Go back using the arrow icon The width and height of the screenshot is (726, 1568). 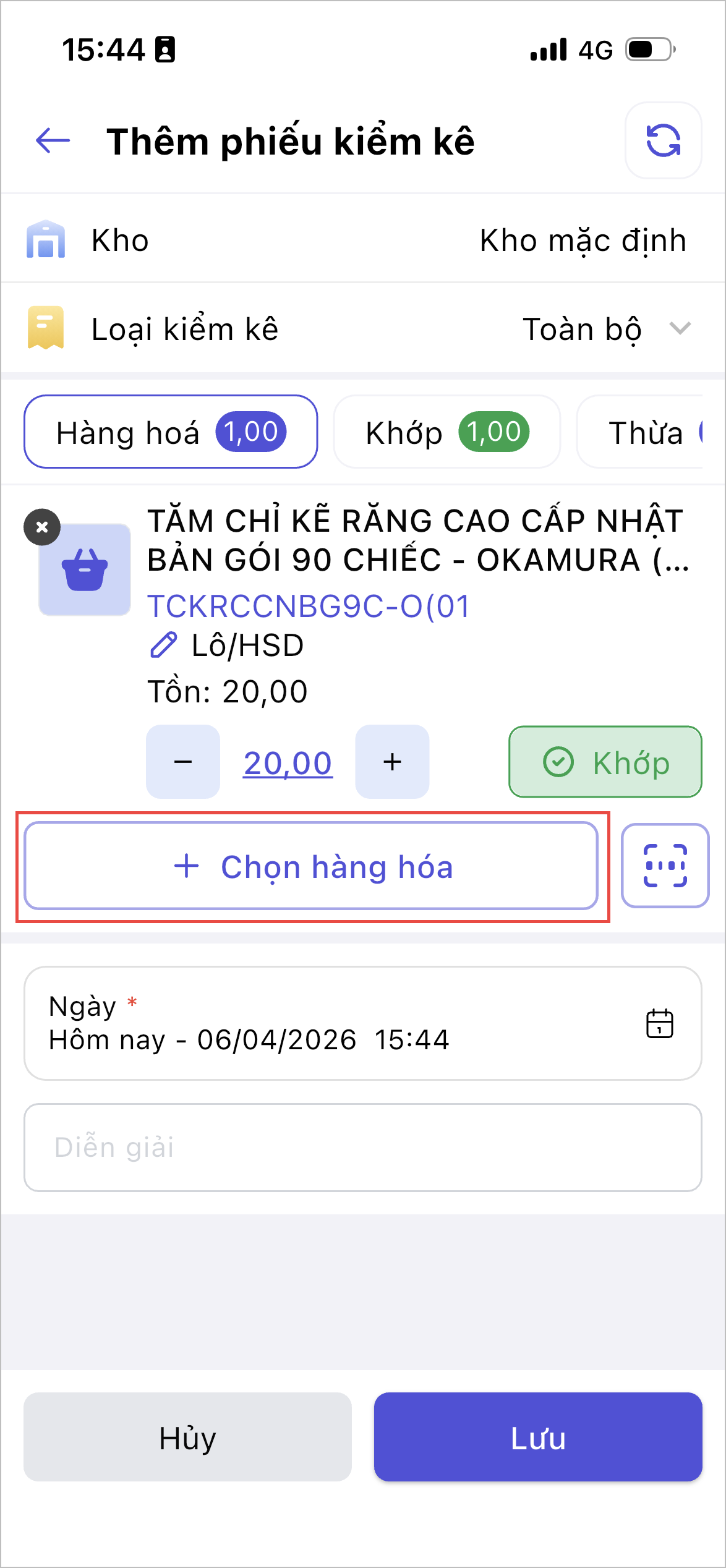click(x=53, y=141)
